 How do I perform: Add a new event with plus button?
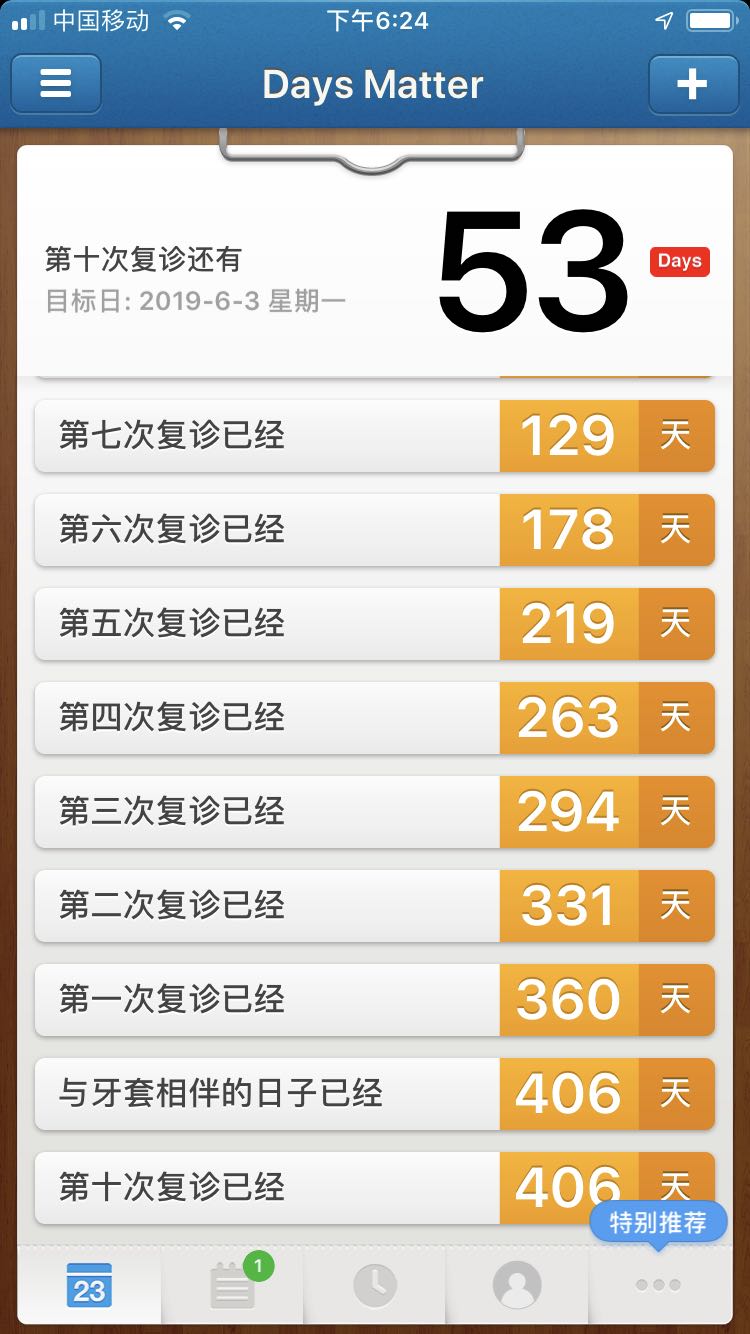pos(692,84)
